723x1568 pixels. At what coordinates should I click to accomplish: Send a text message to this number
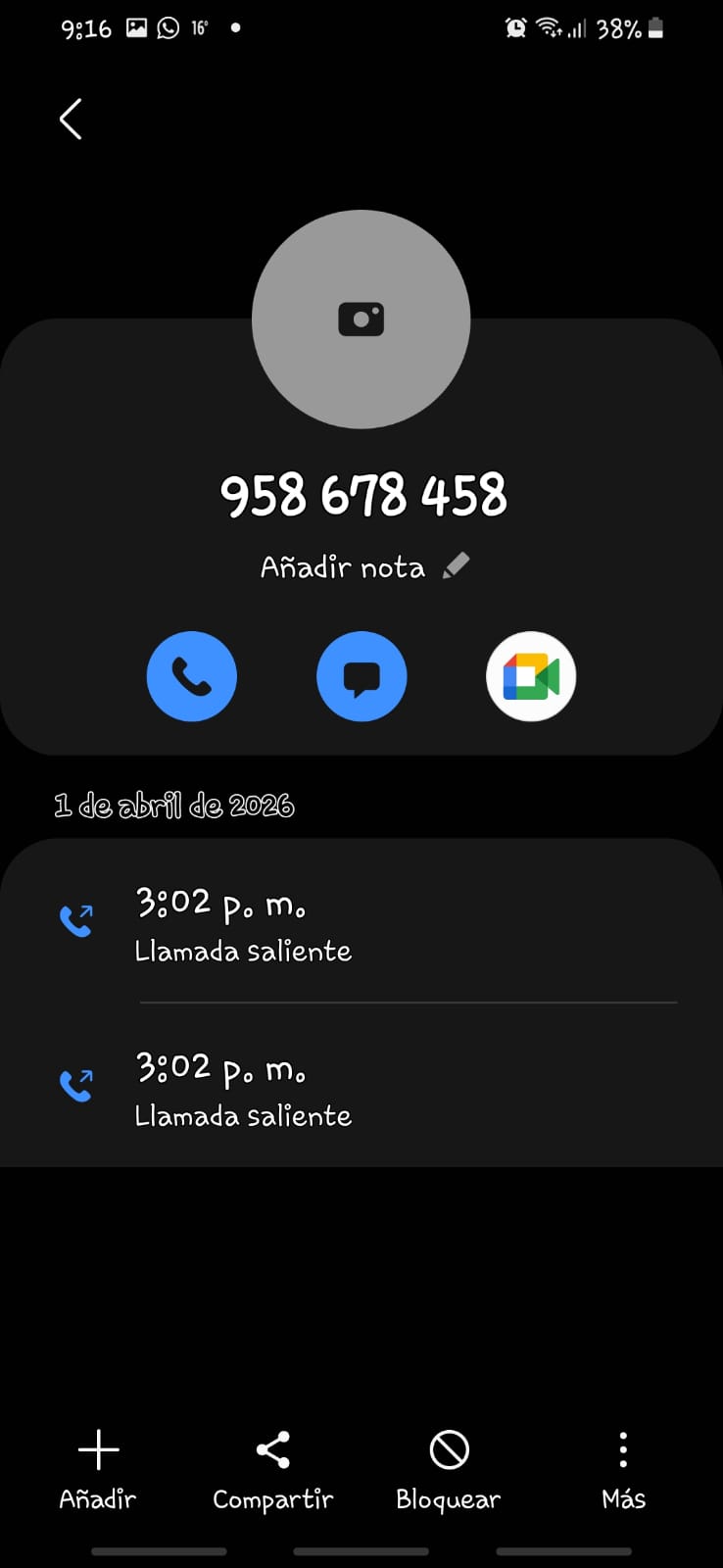click(361, 676)
